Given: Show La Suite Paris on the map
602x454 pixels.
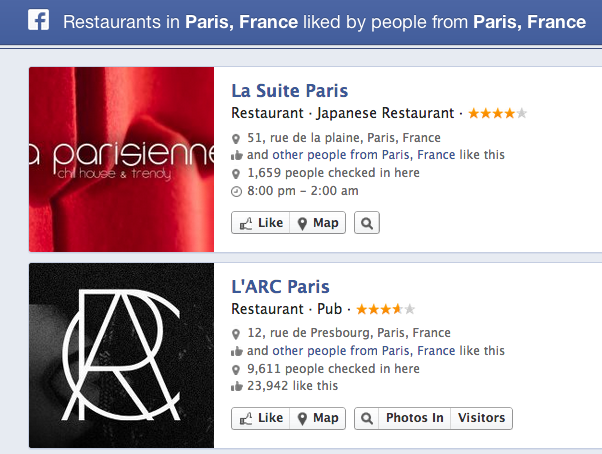Looking at the screenshot, I should click(318, 223).
